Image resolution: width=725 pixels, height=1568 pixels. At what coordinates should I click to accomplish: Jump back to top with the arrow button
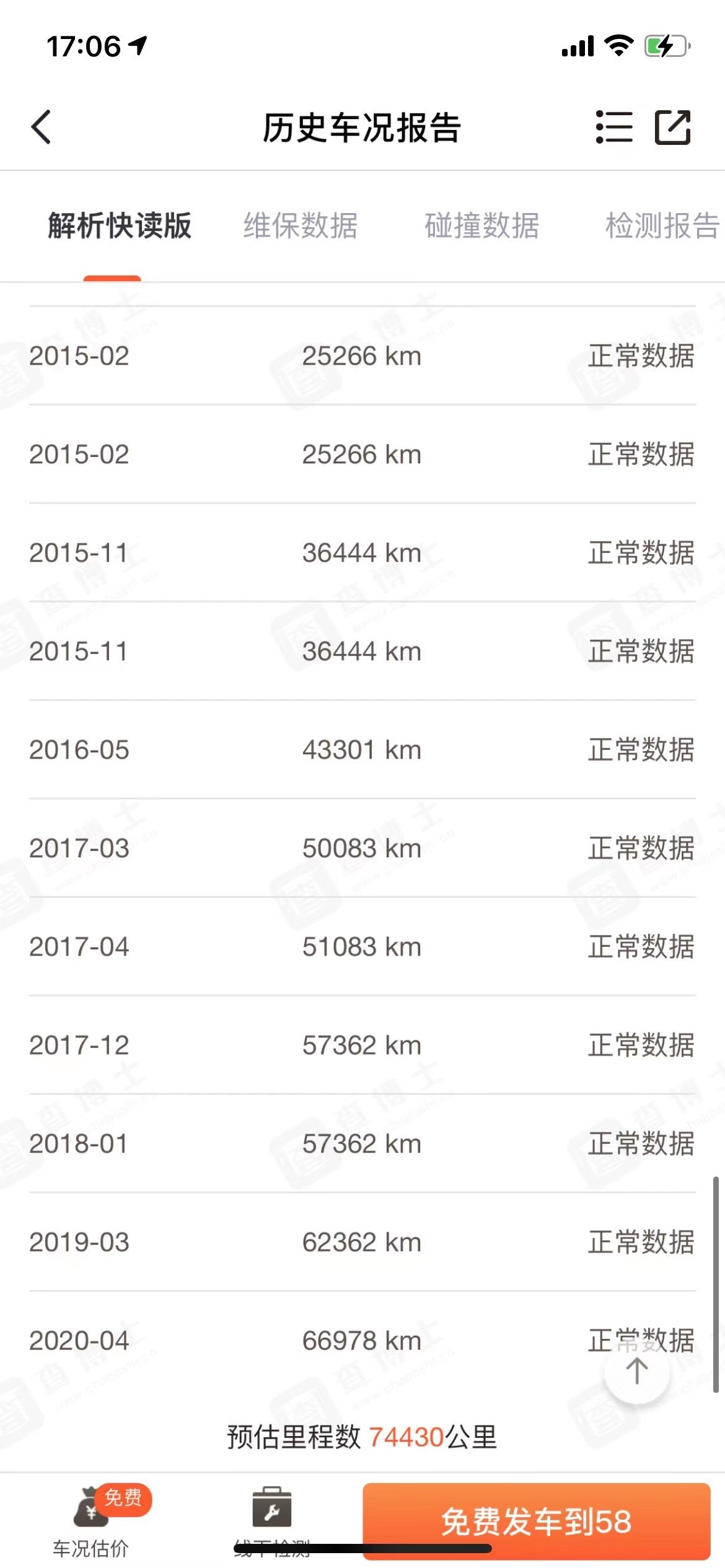coord(636,1371)
